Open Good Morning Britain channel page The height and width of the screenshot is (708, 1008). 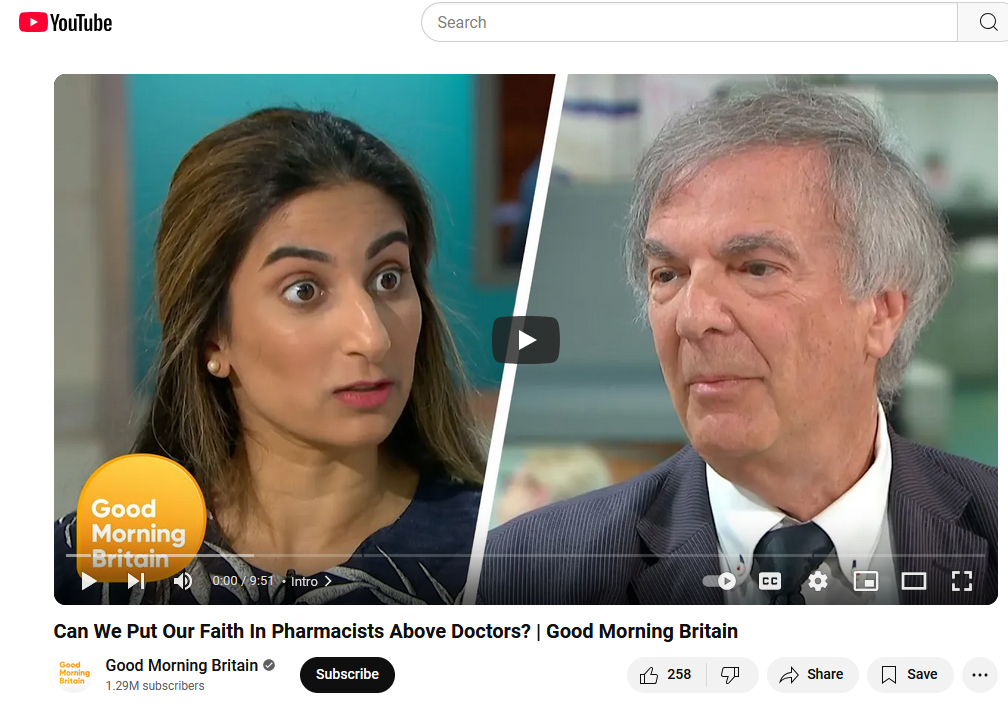(x=181, y=666)
